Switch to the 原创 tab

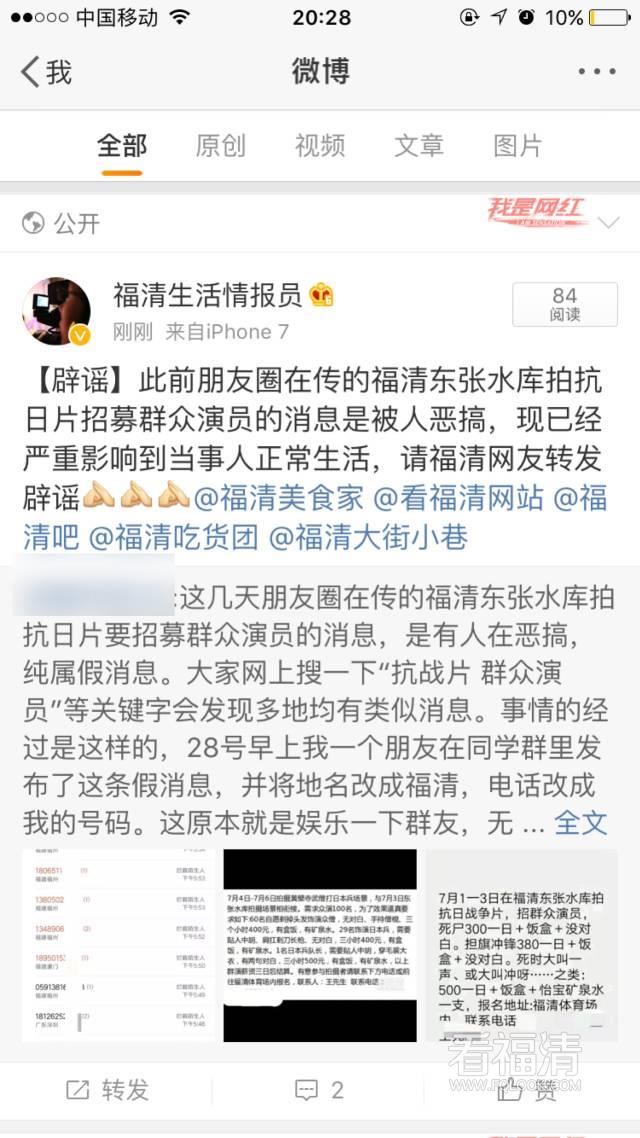[x=220, y=146]
